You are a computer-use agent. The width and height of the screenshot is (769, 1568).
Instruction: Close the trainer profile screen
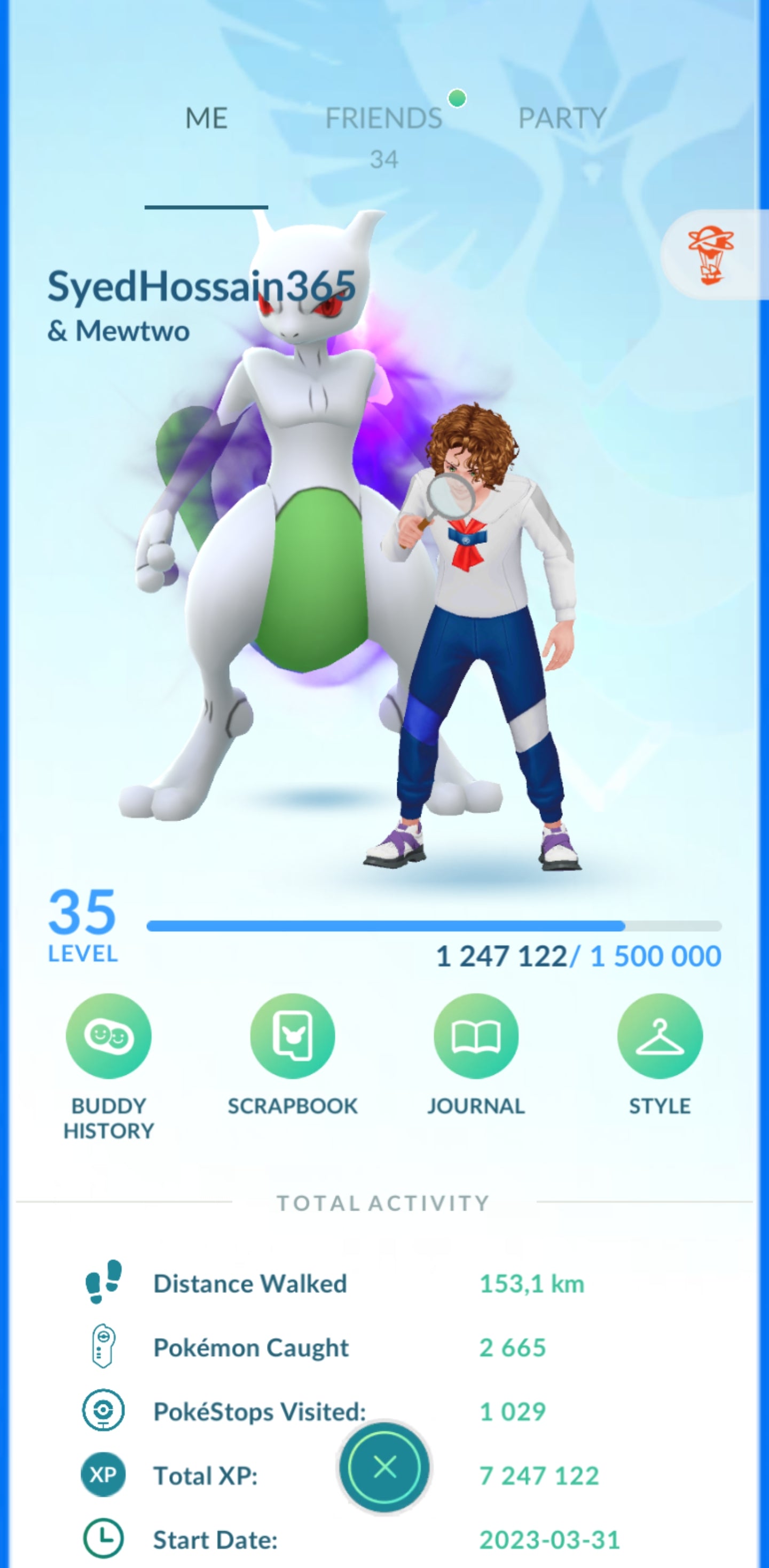tap(384, 1467)
